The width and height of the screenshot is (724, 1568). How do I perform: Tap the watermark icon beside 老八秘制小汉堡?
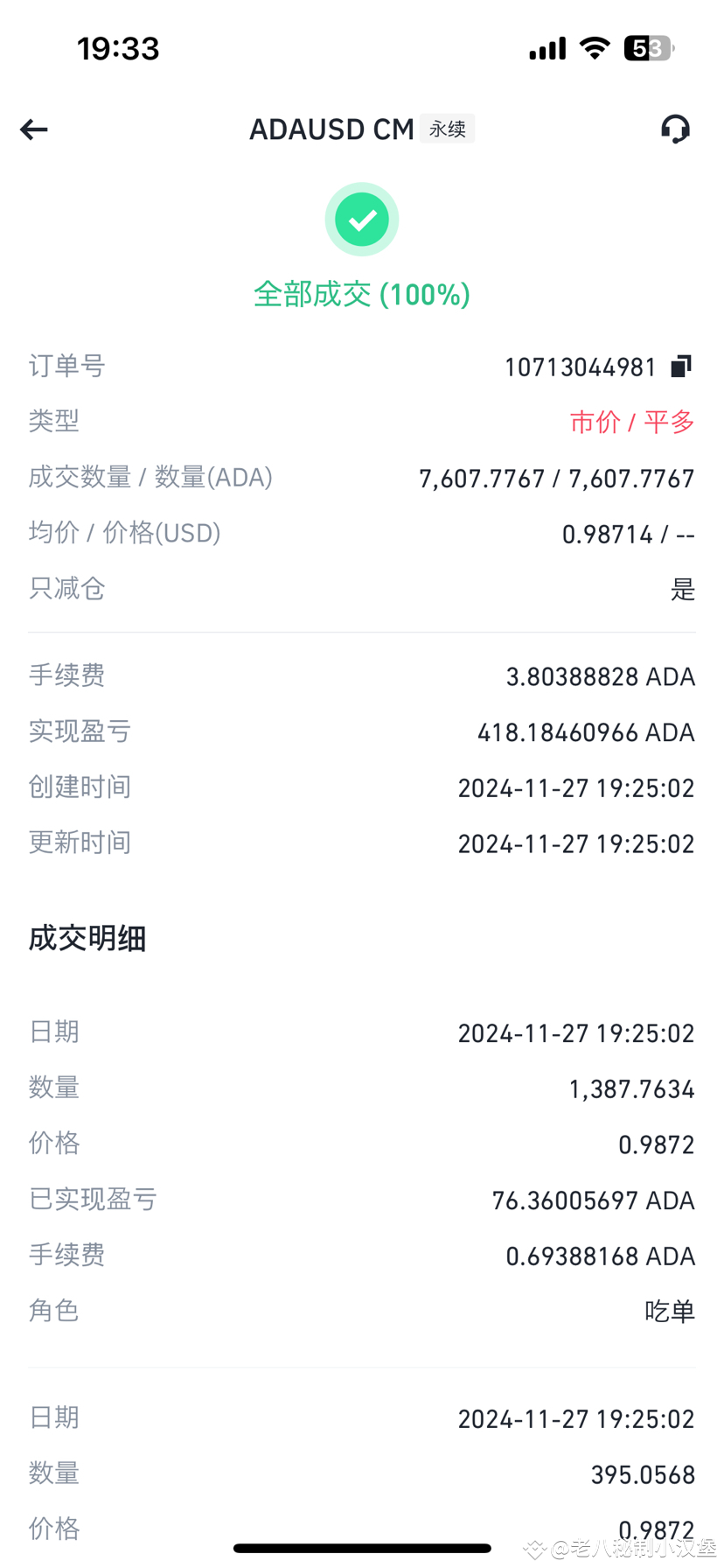tap(533, 1545)
